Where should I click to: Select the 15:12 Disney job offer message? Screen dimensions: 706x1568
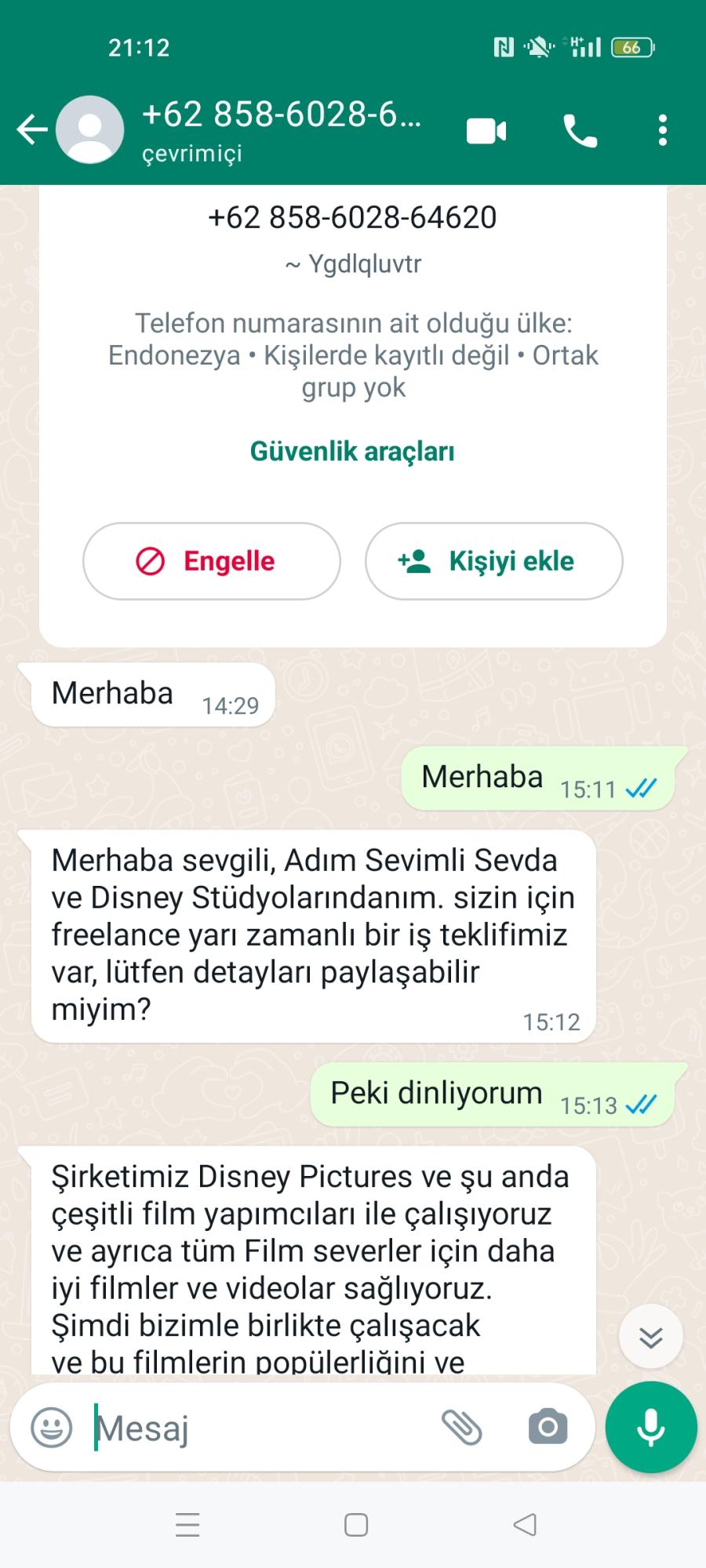314,933
